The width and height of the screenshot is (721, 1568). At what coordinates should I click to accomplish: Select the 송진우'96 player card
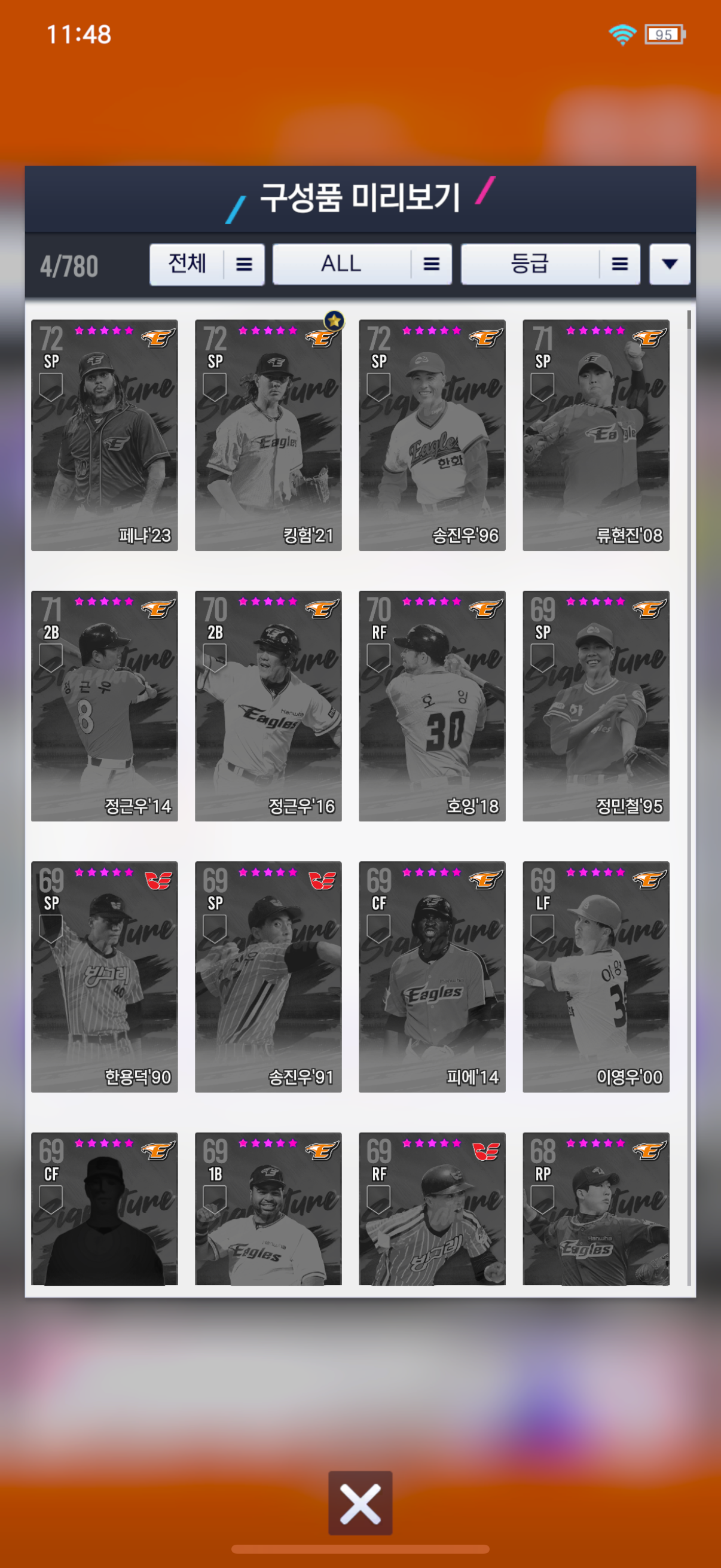click(x=432, y=435)
